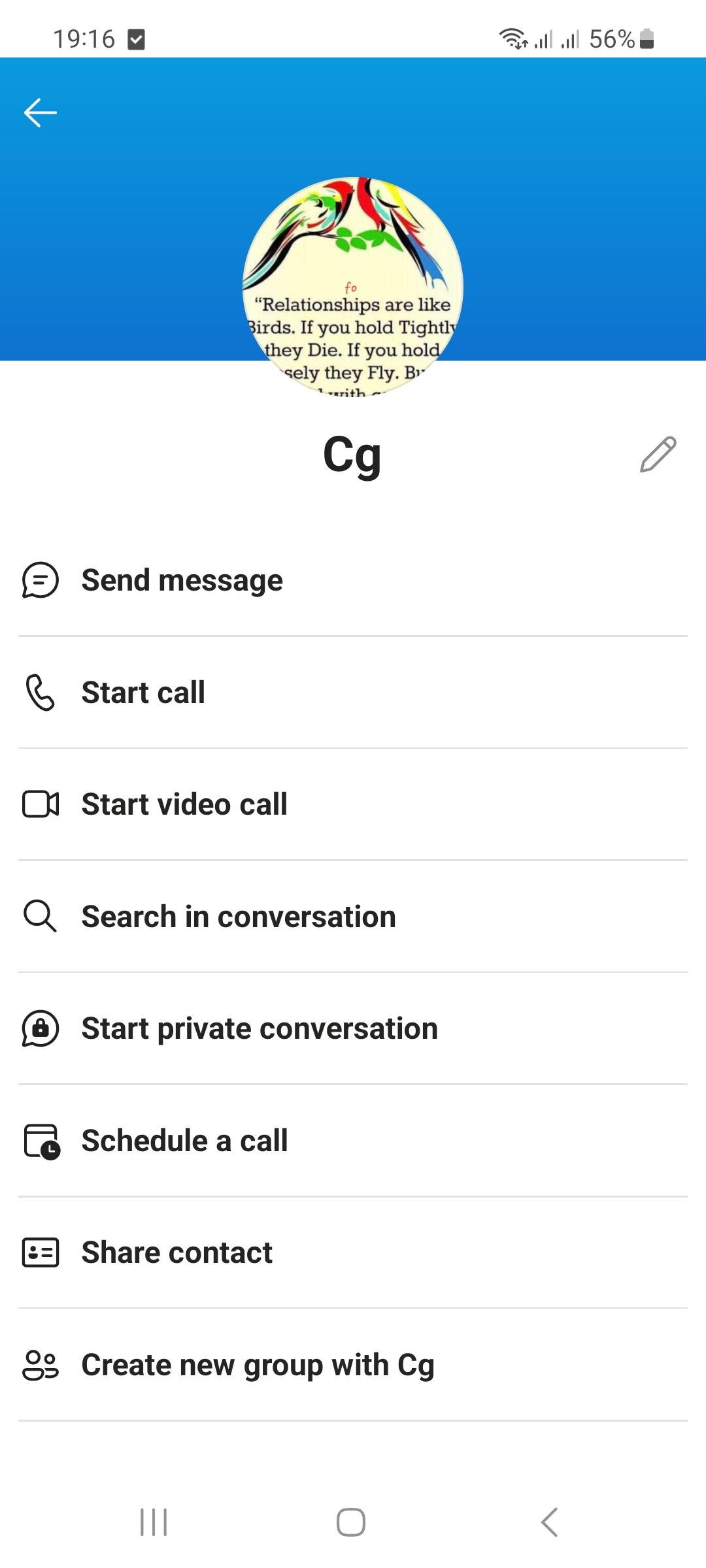Screen dimensions: 706x1568
Task: Go to the phone's home screen
Action: pos(351,1522)
